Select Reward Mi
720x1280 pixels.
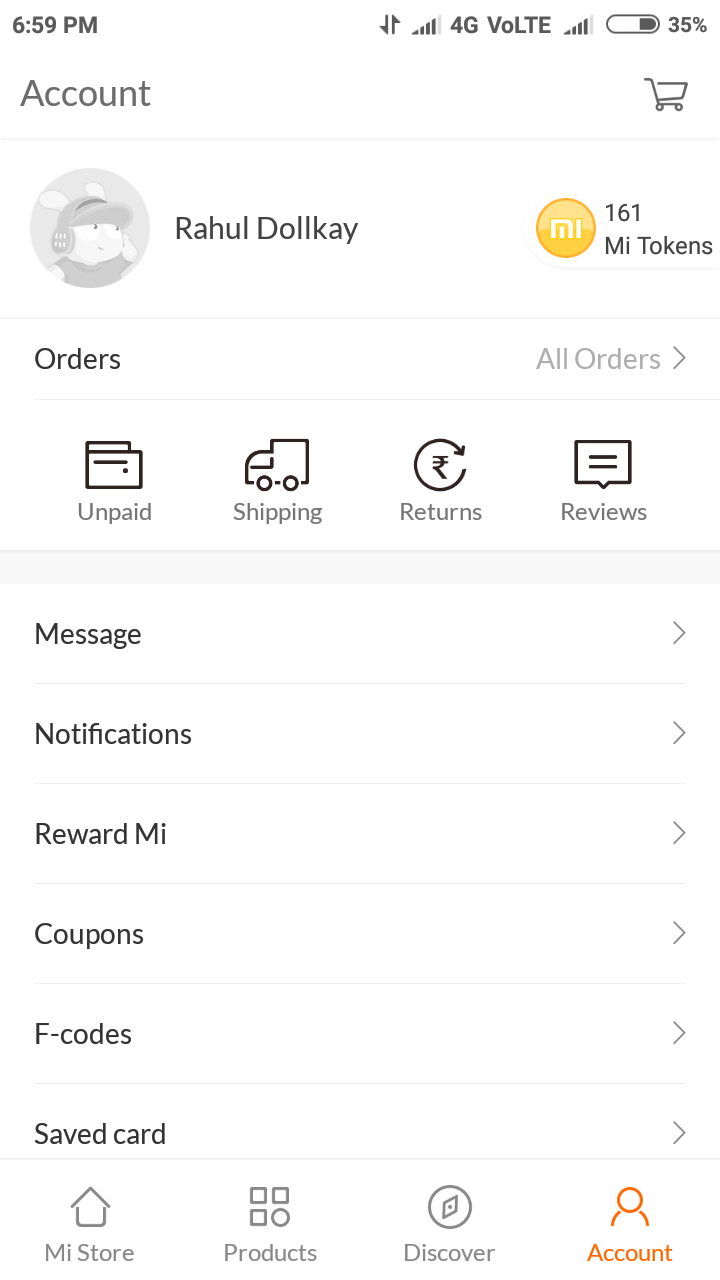[x=360, y=834]
